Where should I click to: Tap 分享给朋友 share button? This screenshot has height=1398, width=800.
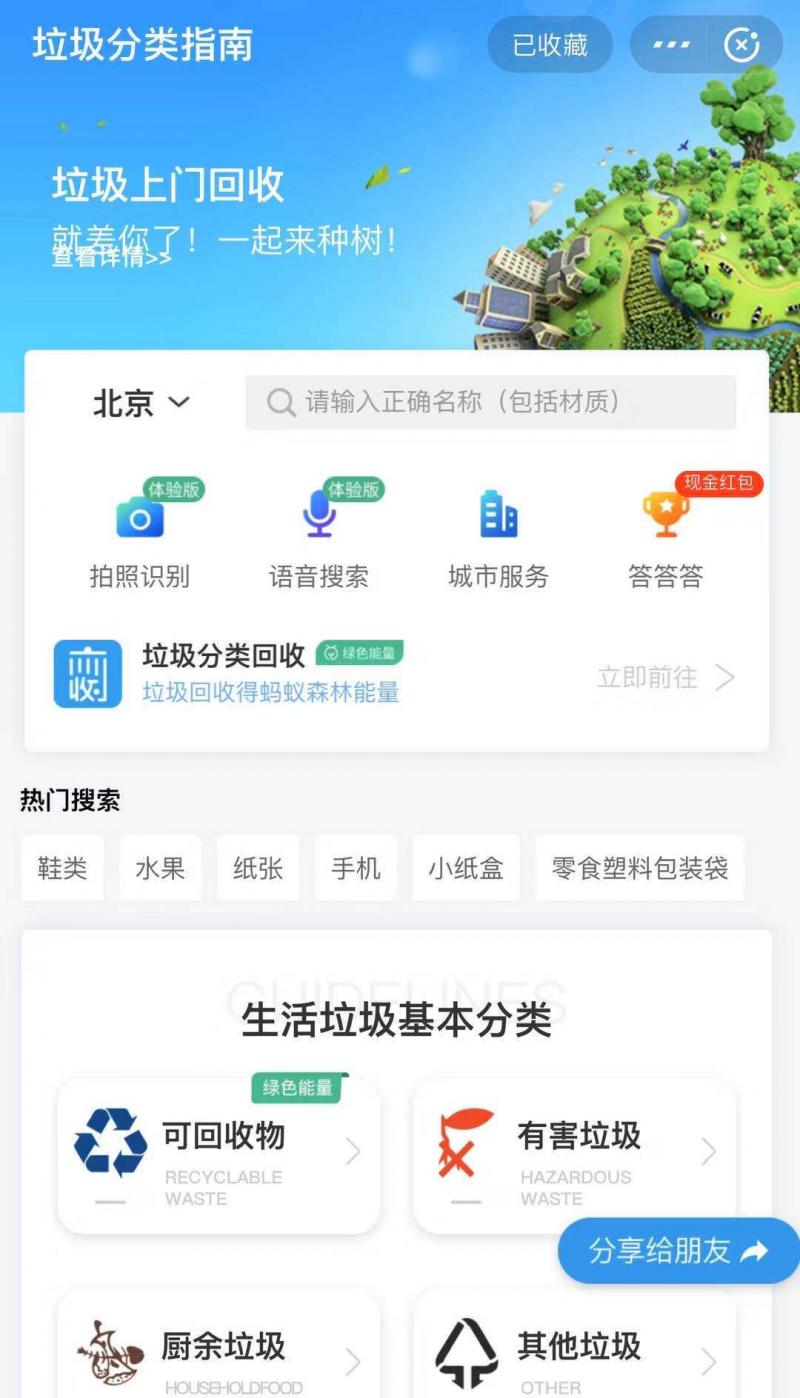click(679, 1250)
